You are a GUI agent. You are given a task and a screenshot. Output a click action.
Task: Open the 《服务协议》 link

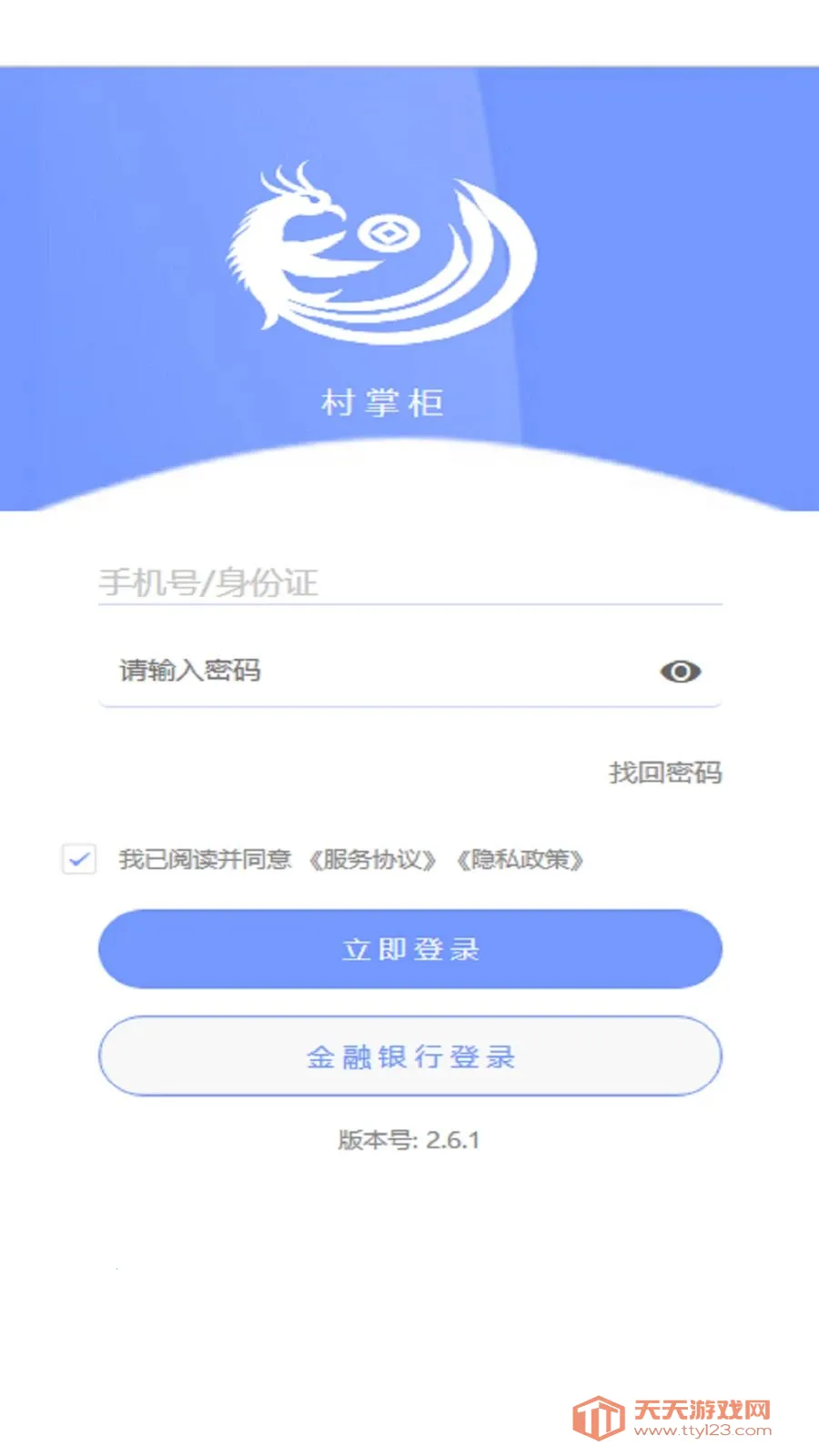coord(372,859)
